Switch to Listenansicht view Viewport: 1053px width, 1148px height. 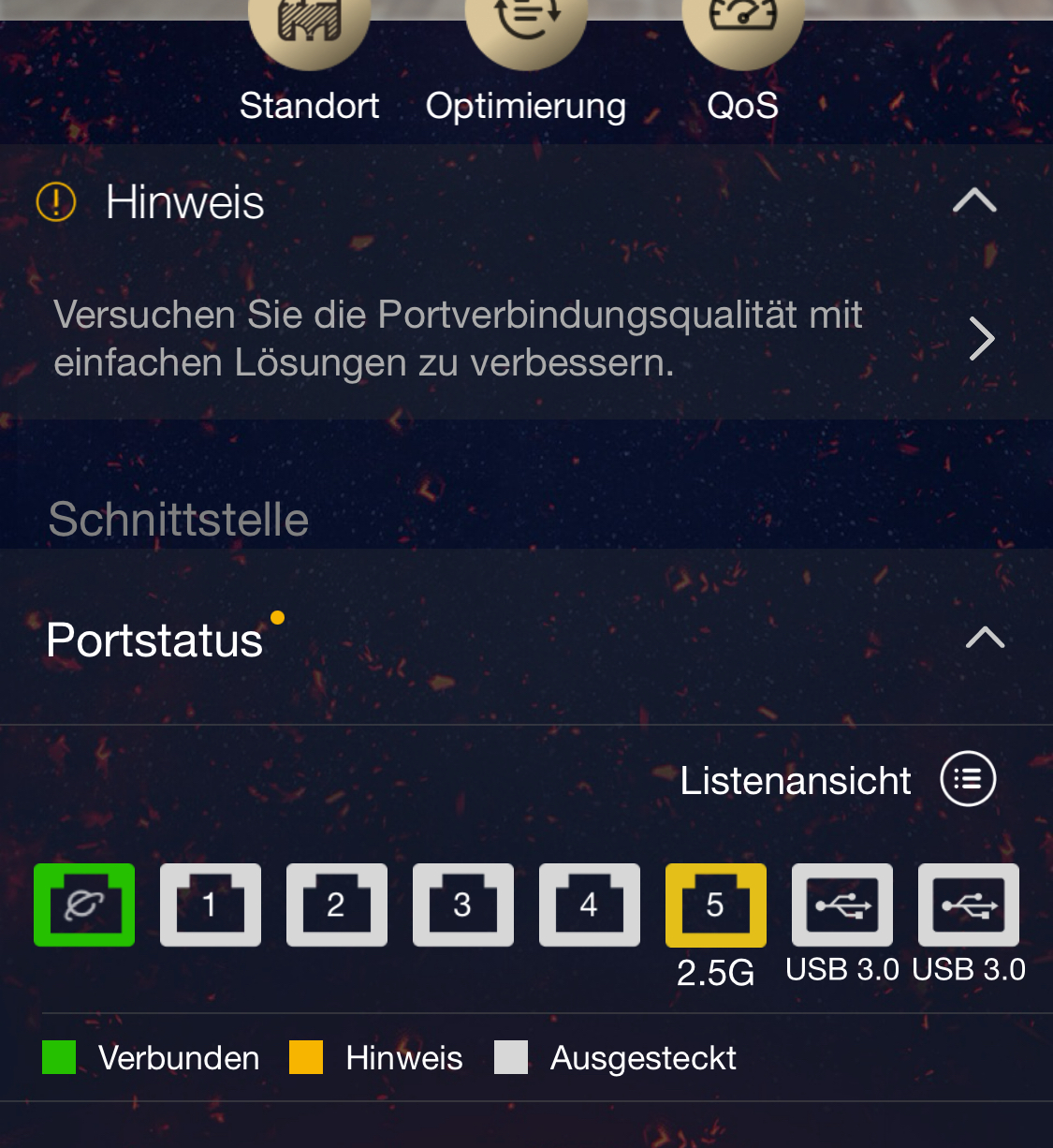click(968, 779)
